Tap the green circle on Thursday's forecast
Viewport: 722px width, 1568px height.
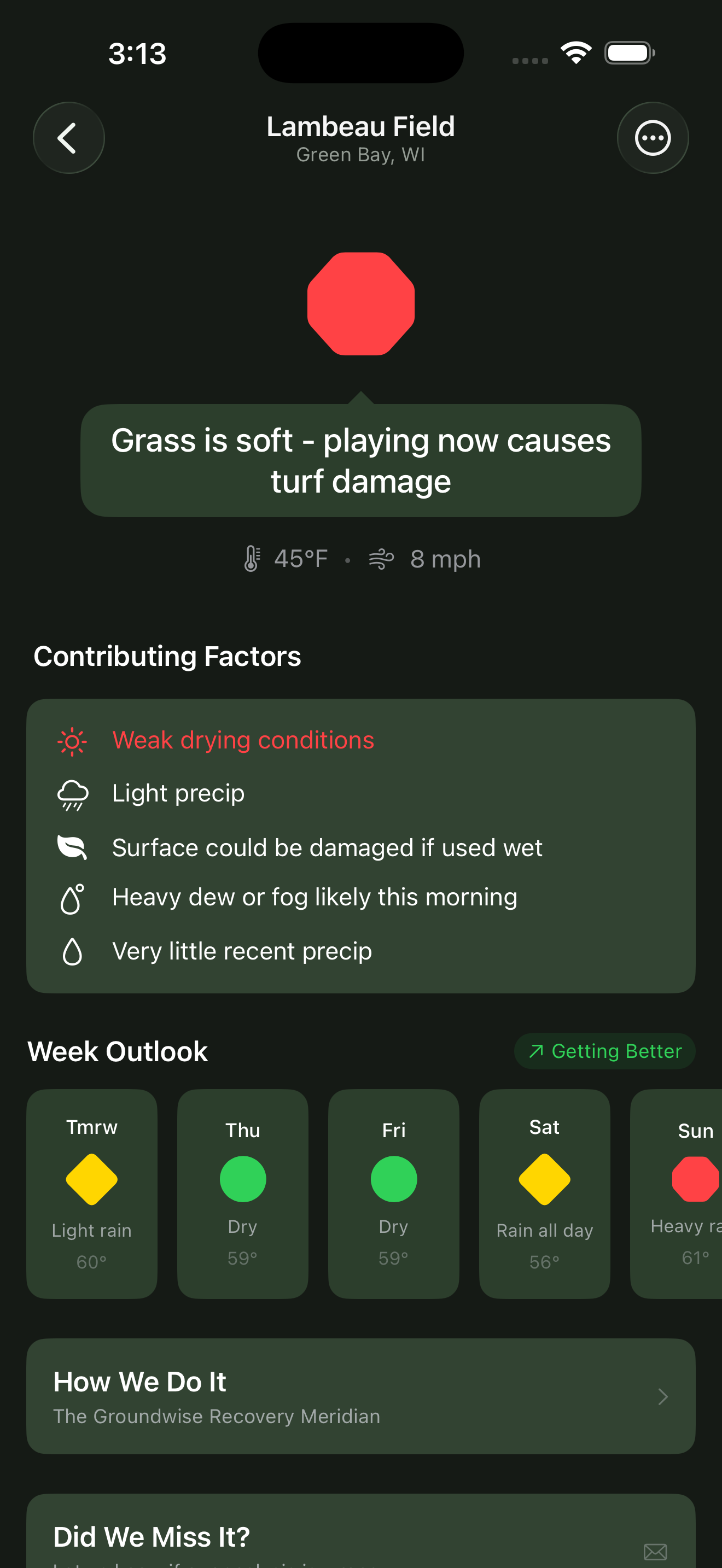[x=242, y=1178]
